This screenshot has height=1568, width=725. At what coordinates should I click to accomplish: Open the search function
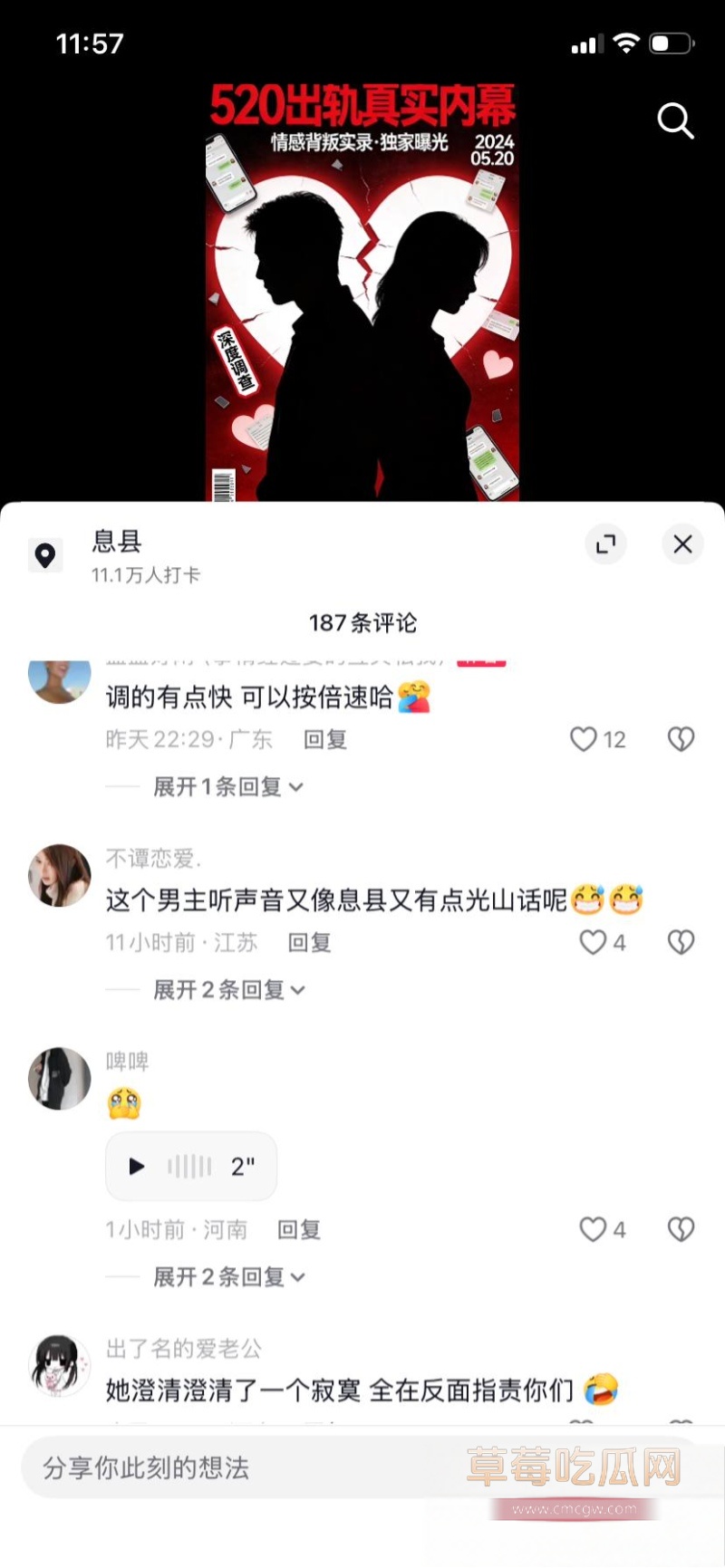pos(675,121)
